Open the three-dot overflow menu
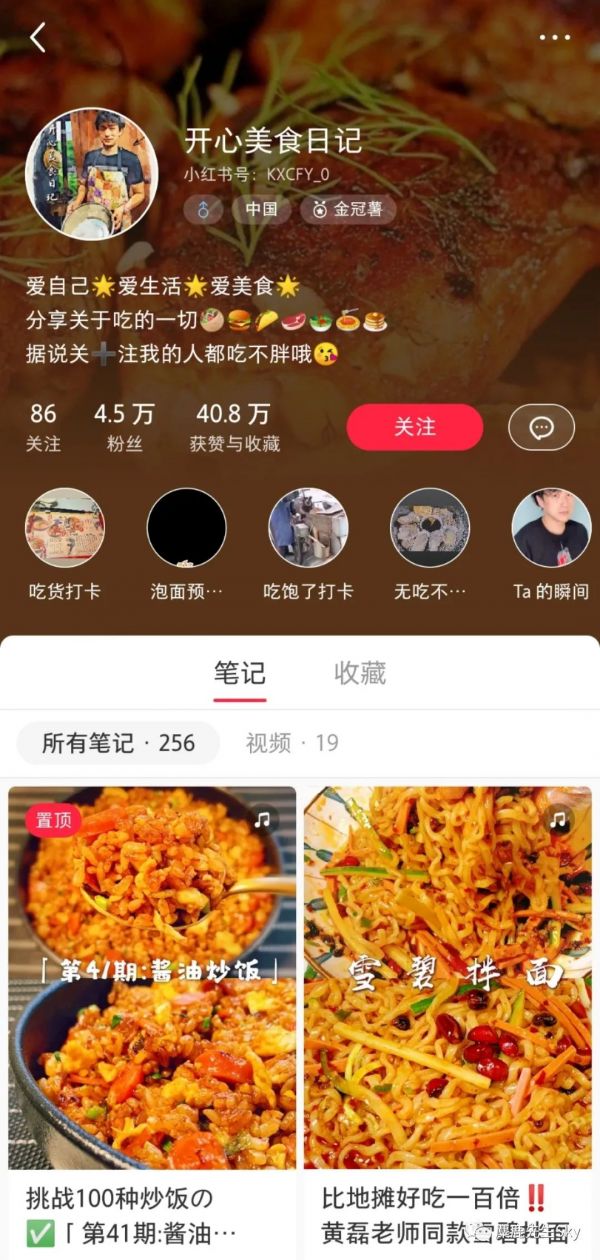Screen dimensions: 600x1260 [x=554, y=38]
